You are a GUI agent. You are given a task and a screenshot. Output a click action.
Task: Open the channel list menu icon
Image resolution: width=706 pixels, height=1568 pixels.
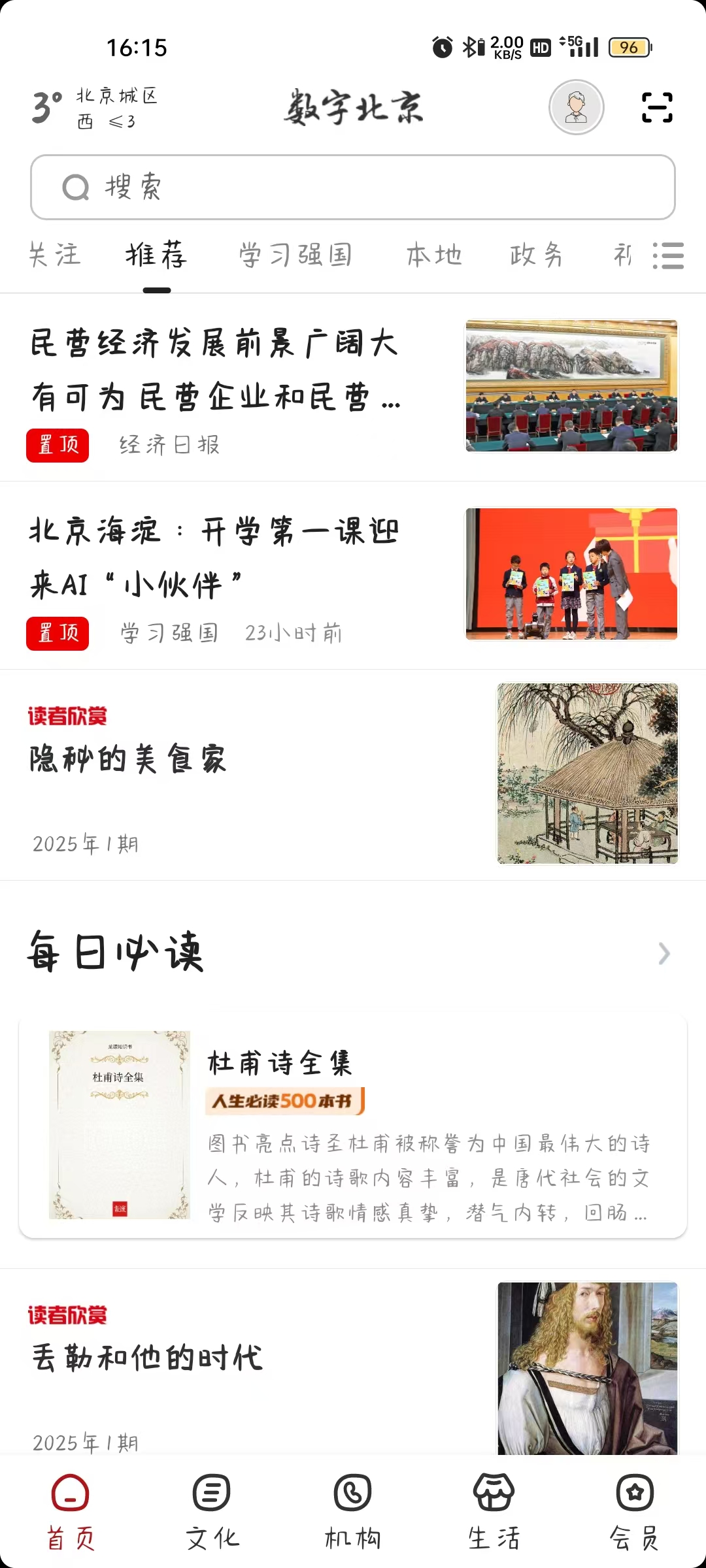coord(668,255)
